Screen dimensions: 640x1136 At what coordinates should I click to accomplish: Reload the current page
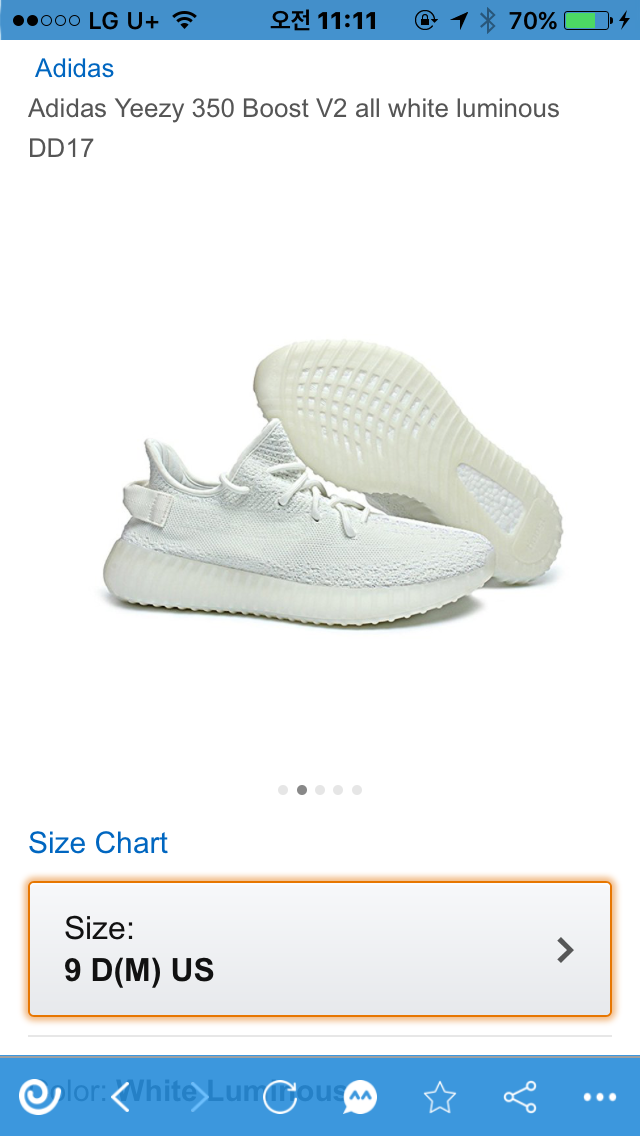(x=281, y=1098)
